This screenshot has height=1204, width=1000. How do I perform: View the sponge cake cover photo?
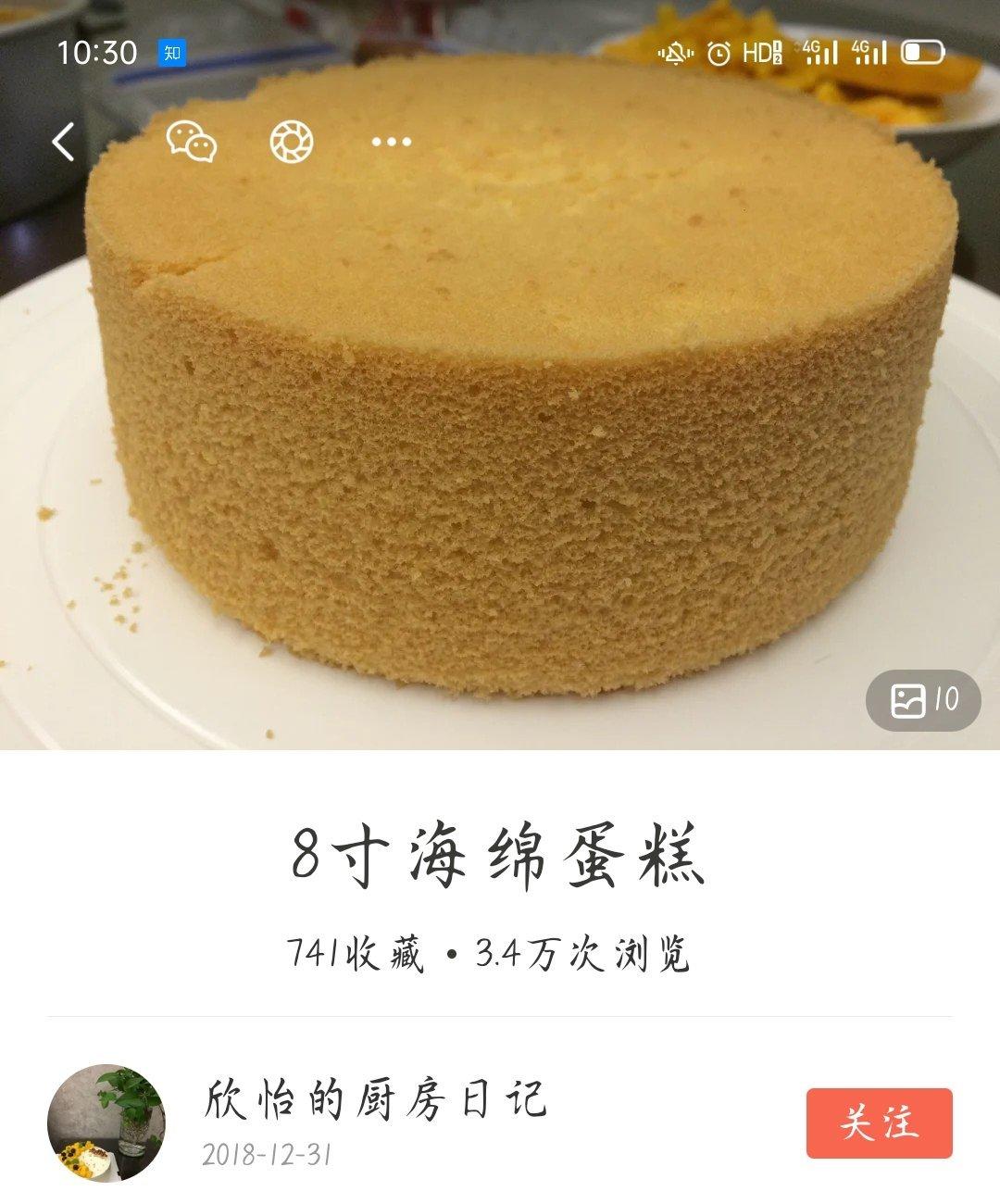[x=519, y=417]
